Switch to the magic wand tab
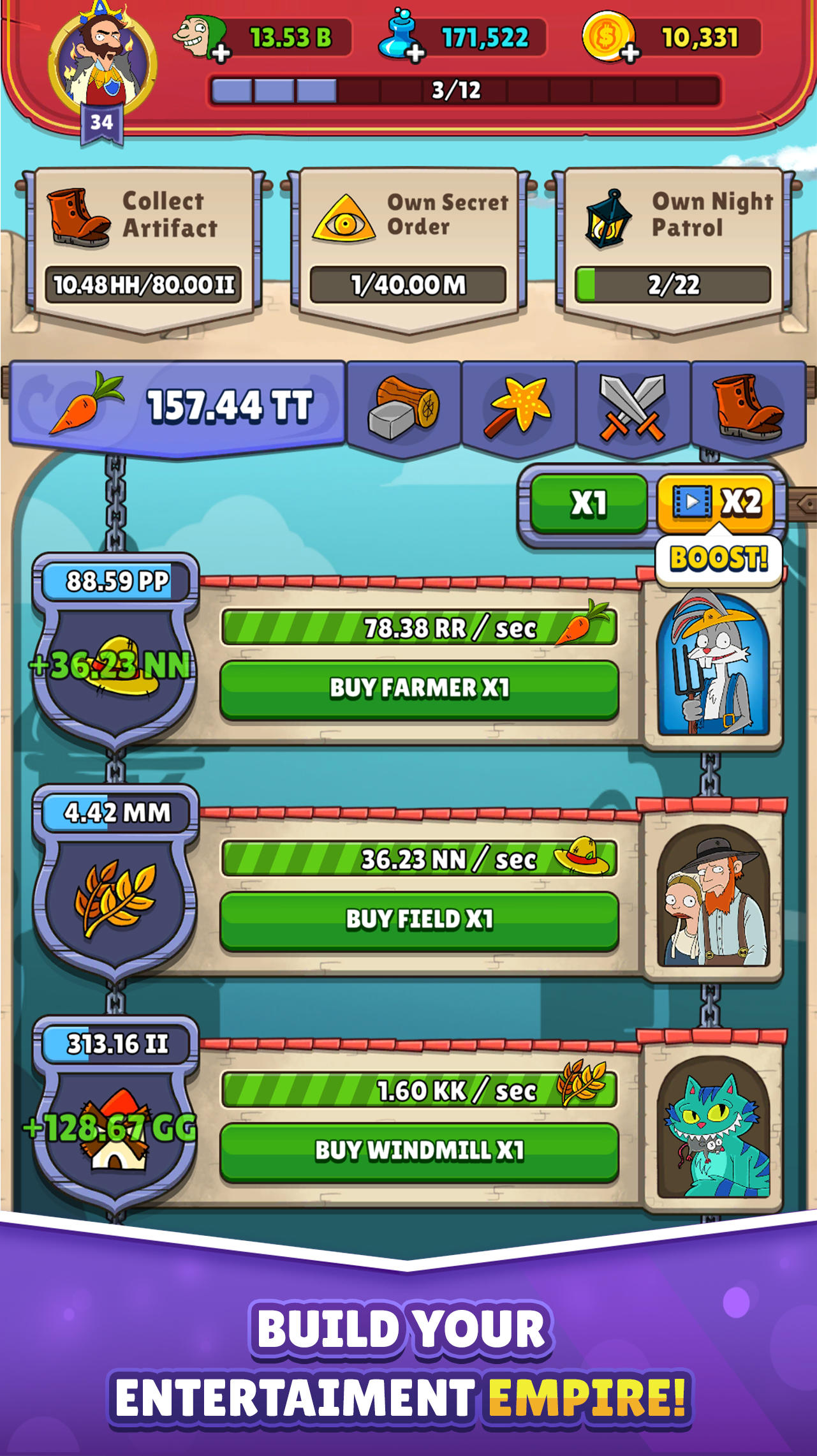This screenshot has width=817, height=1456. click(x=519, y=407)
